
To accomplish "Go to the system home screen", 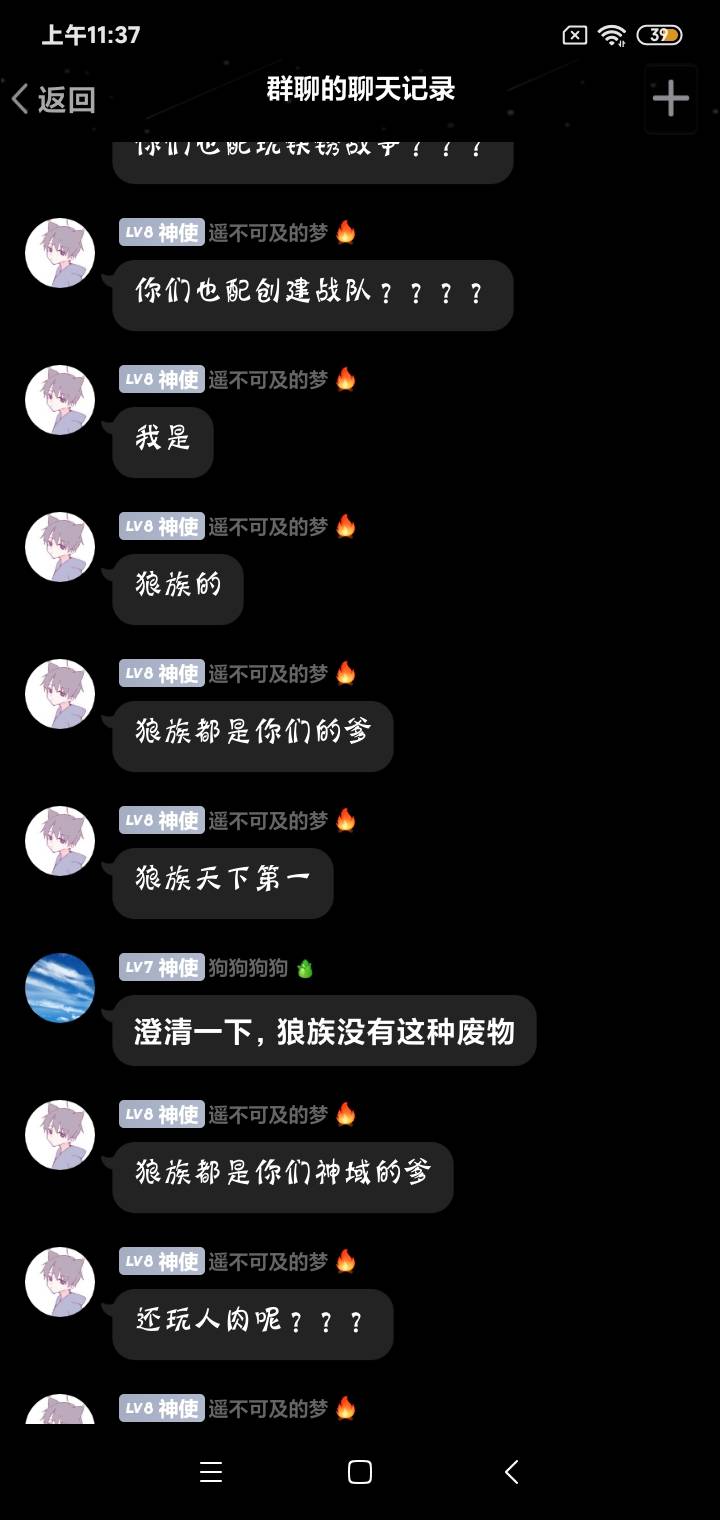I will [x=360, y=1472].
